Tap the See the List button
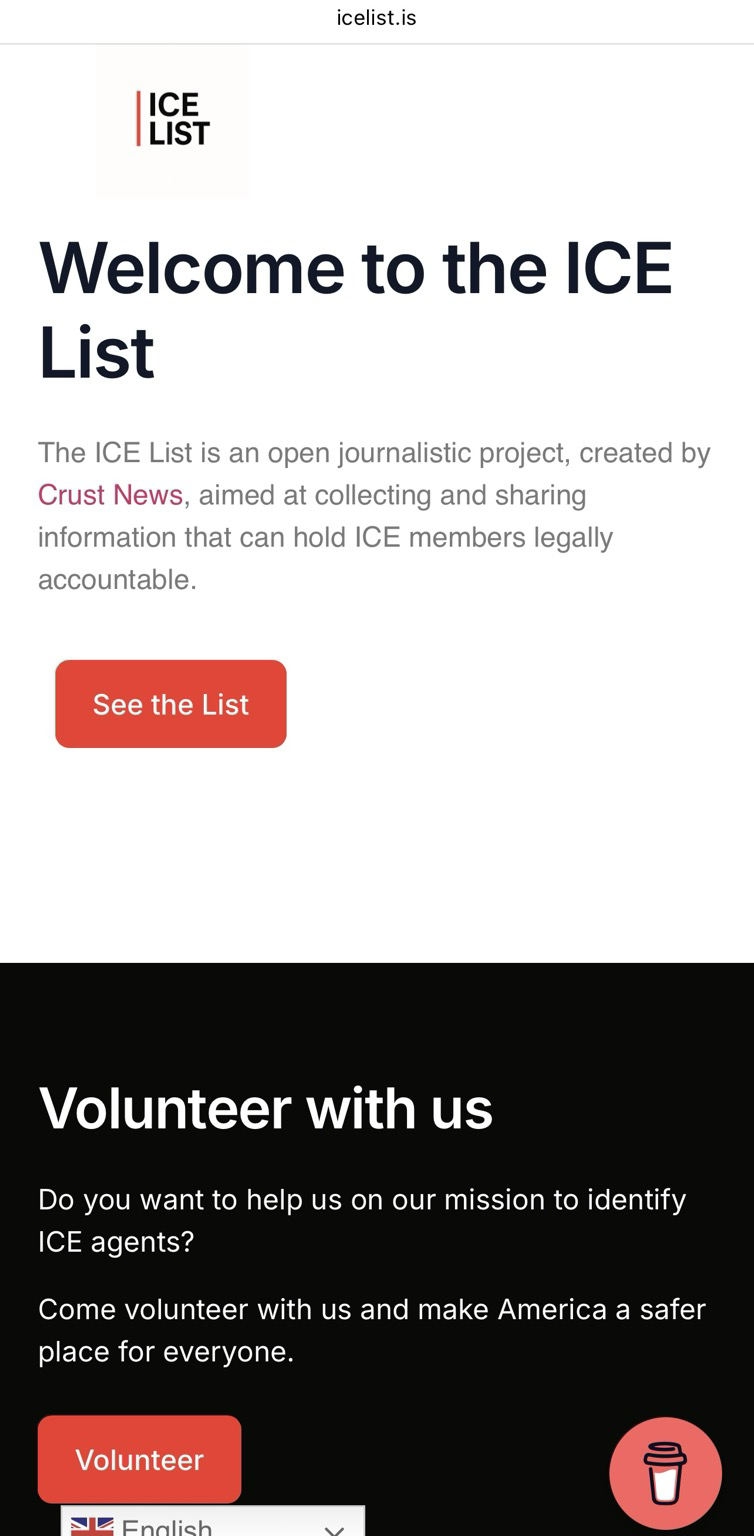754x1536 pixels. click(x=171, y=704)
